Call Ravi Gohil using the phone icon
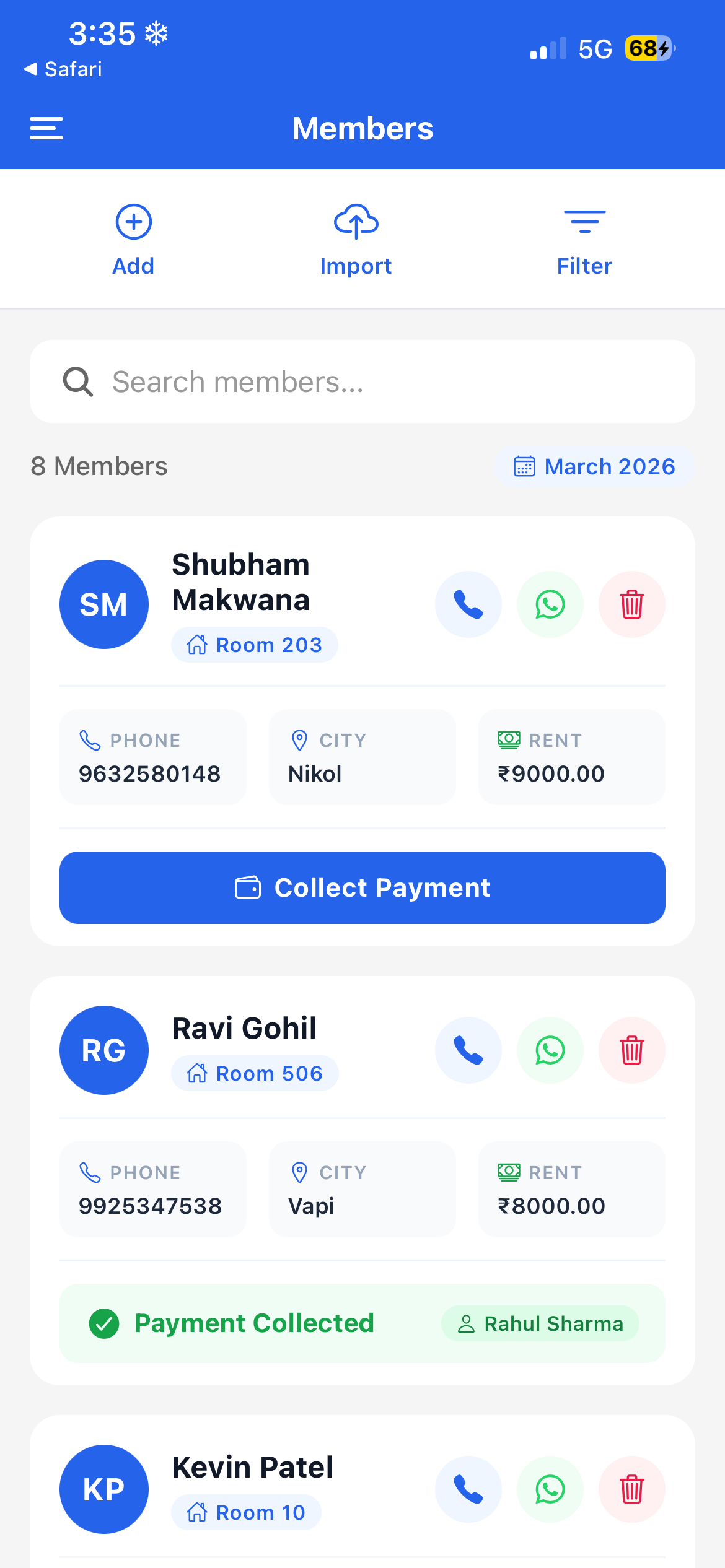Screen dimensions: 725x1568 [468, 1050]
